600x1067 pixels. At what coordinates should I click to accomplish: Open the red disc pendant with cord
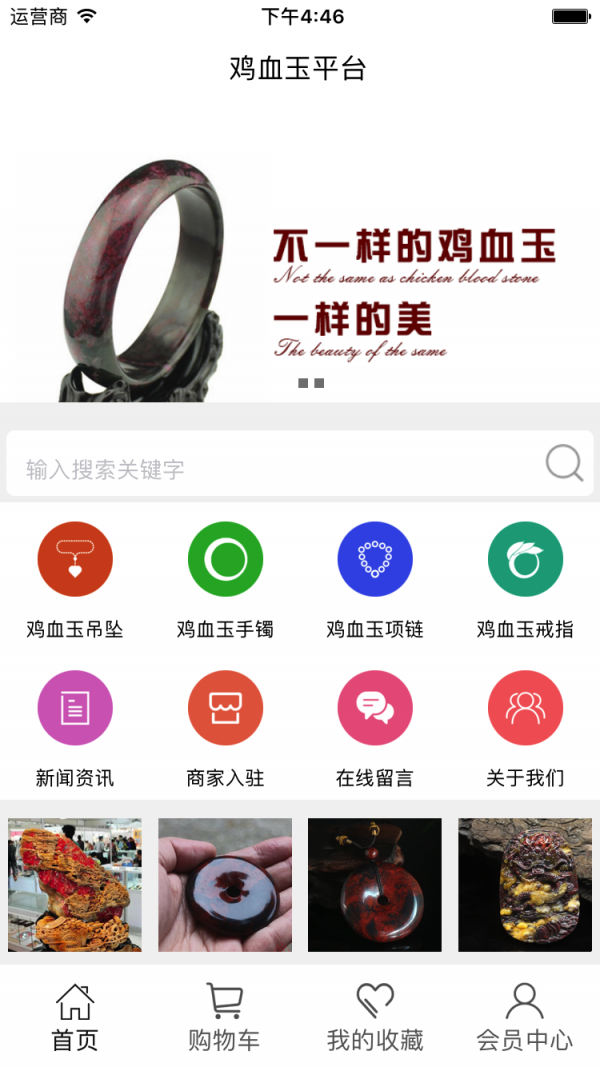[375, 885]
